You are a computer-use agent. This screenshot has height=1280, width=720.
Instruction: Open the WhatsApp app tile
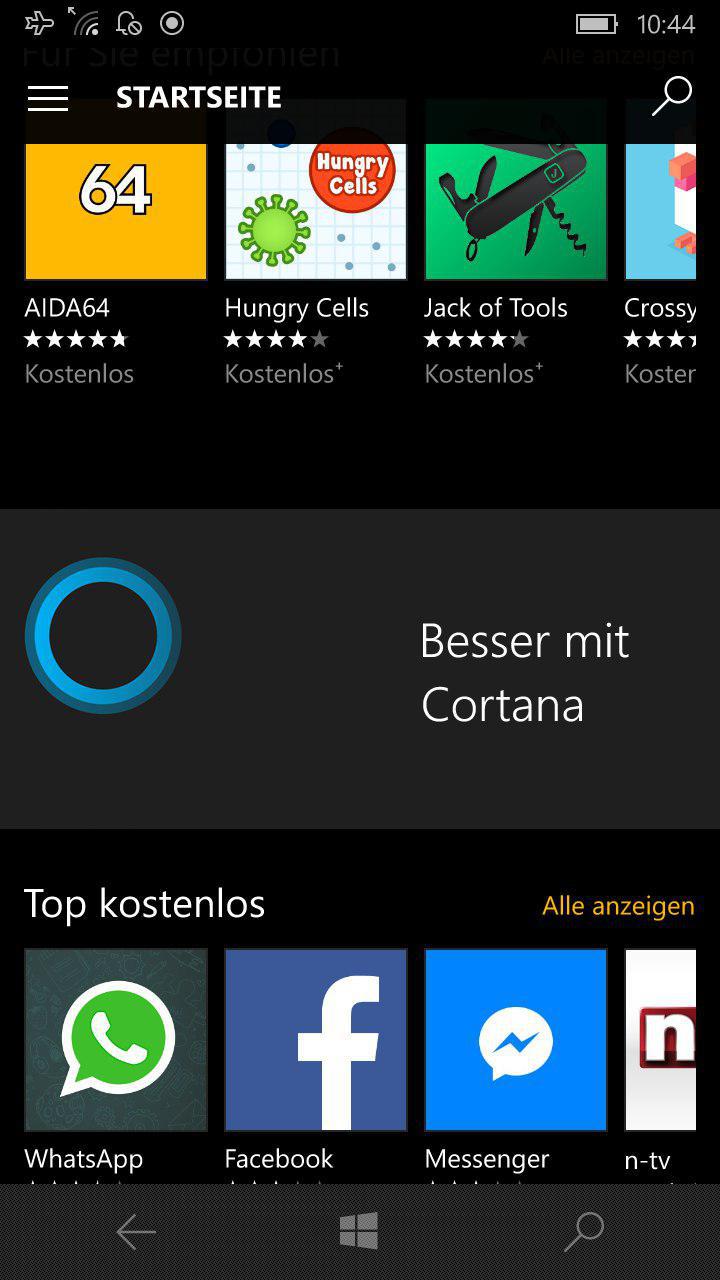116,1040
